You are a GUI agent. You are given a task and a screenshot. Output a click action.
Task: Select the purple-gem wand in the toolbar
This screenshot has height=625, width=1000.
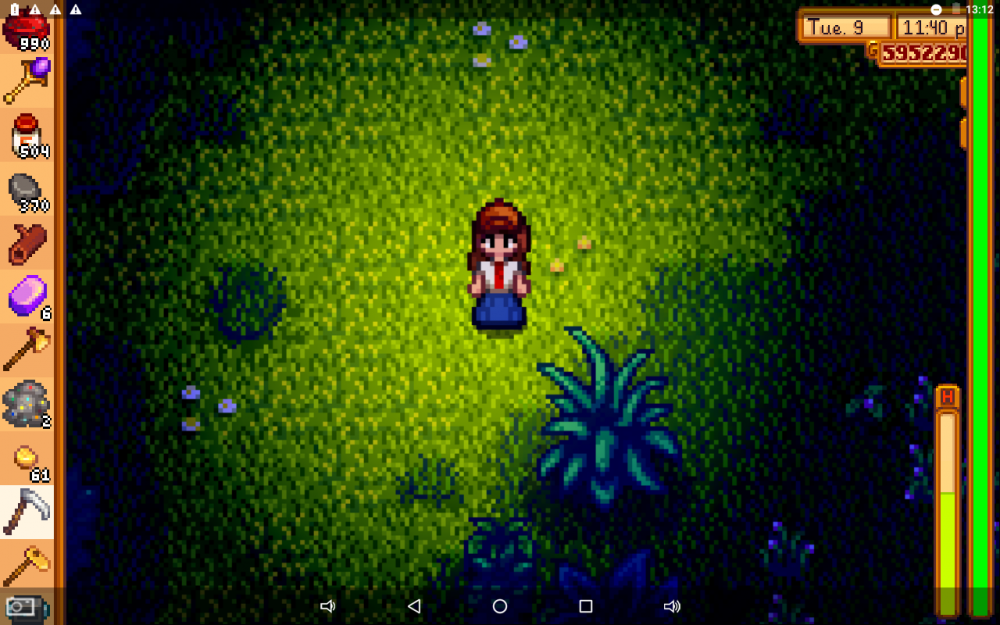click(x=27, y=82)
